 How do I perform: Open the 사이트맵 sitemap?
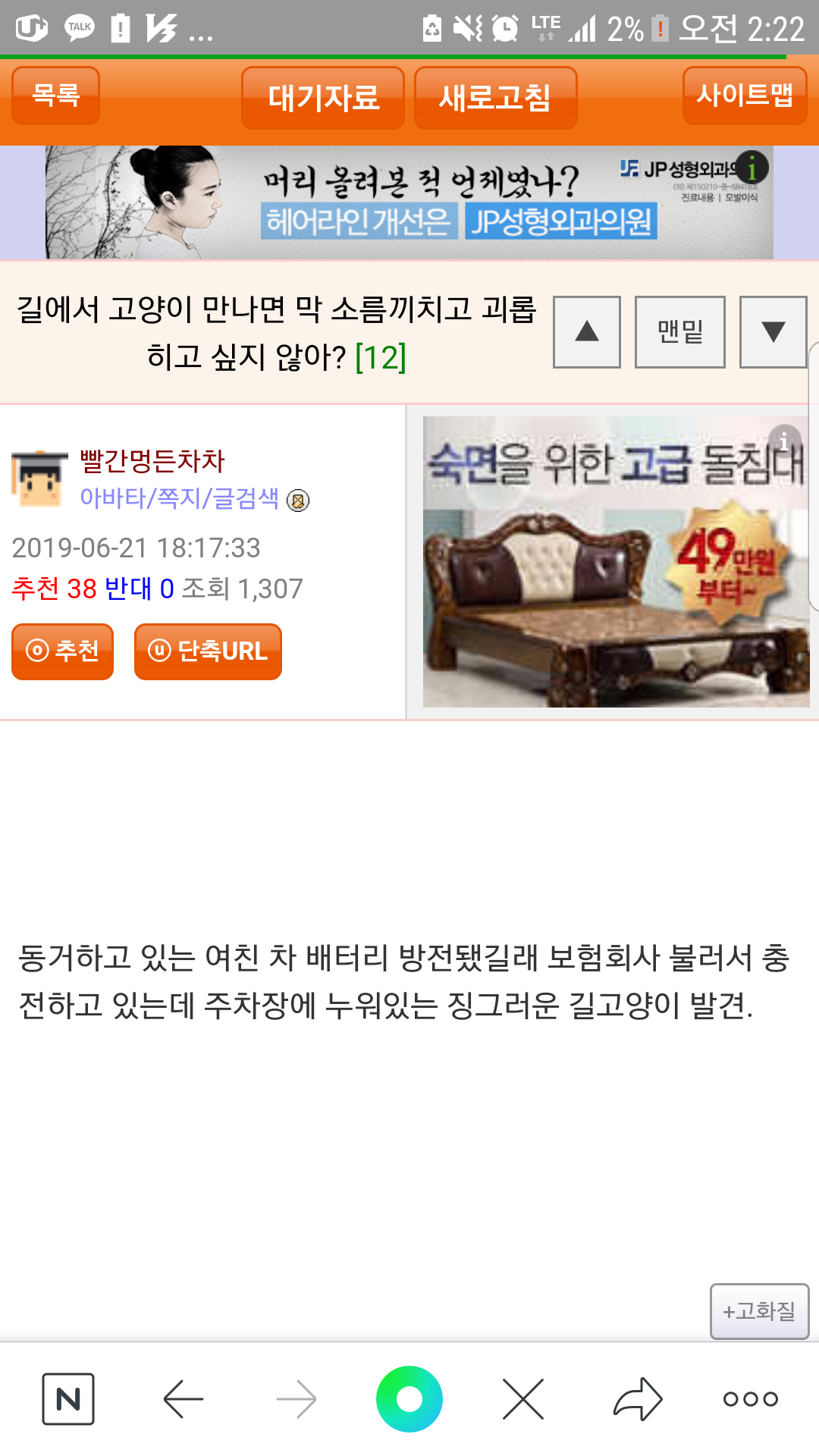(x=744, y=96)
